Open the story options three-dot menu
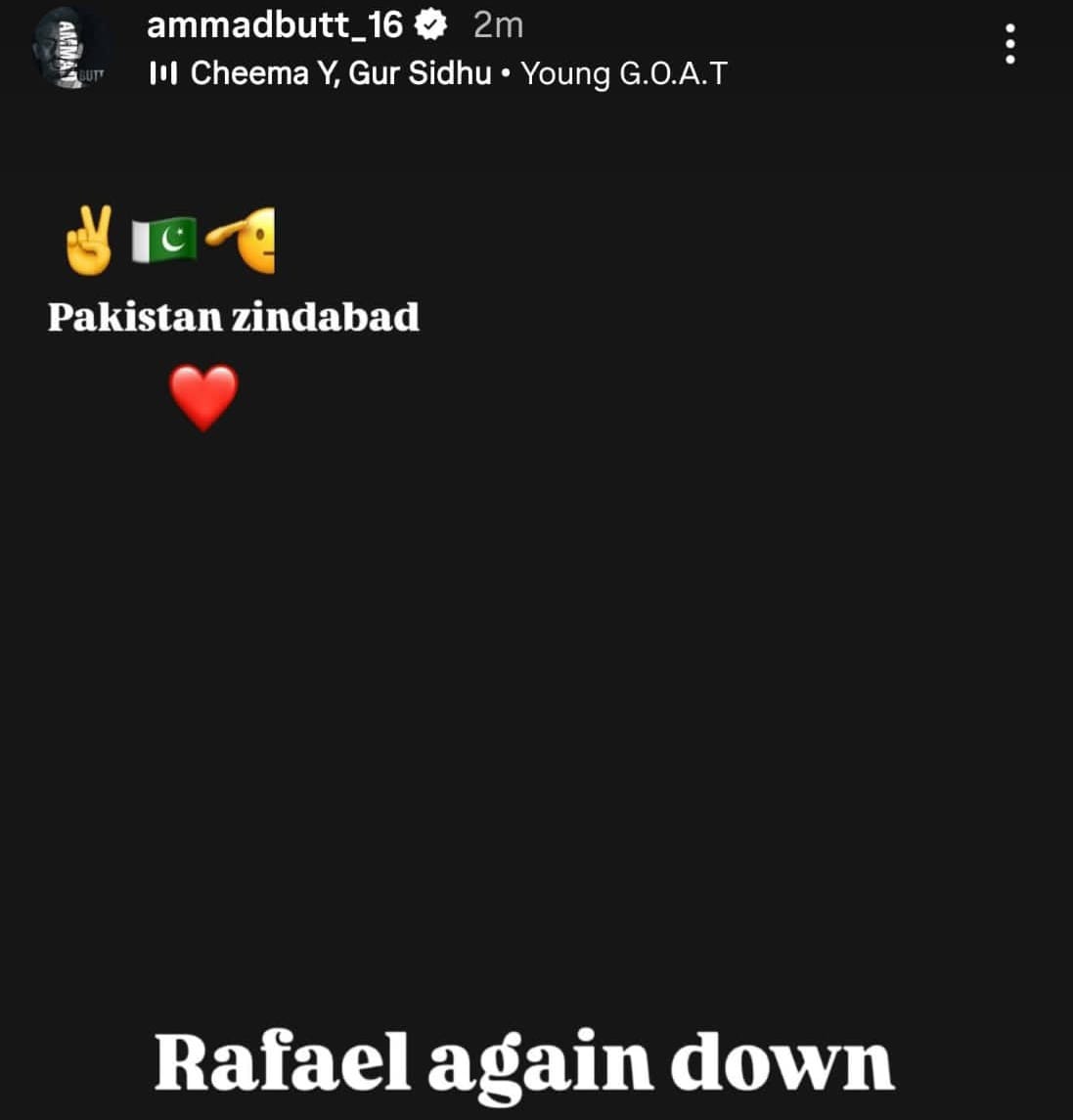The height and width of the screenshot is (1120, 1073). [x=1009, y=45]
